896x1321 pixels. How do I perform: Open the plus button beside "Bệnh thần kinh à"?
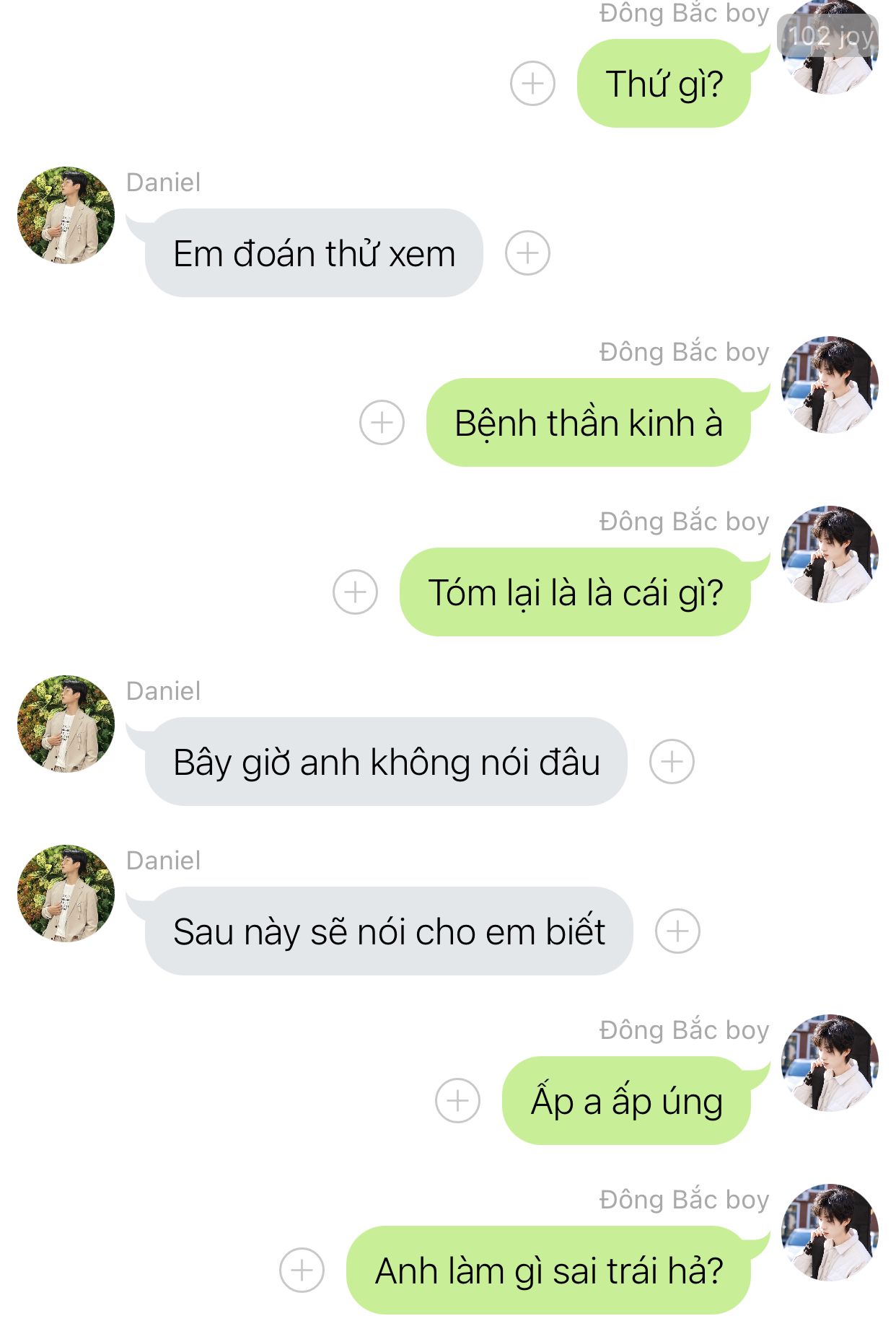pyautogui.click(x=382, y=422)
